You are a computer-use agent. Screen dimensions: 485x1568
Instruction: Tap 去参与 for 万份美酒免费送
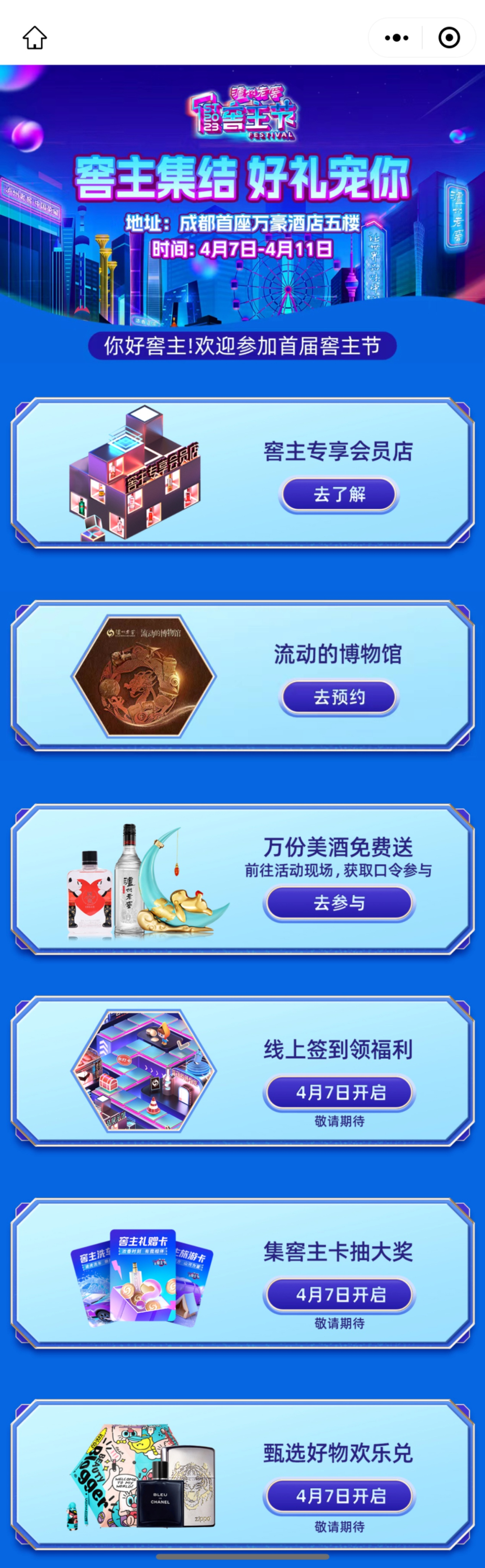339,903
